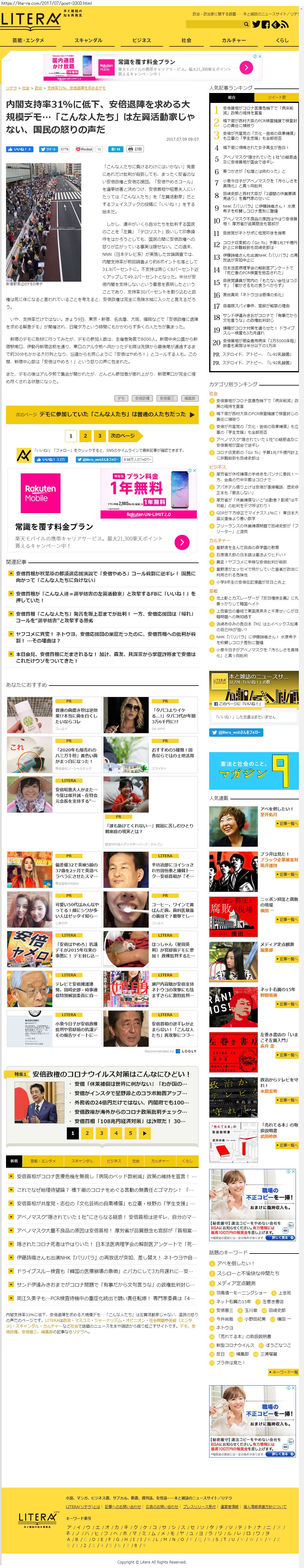Go to page 2 of the article
This screenshot has width=304, height=1568.
(85, 436)
